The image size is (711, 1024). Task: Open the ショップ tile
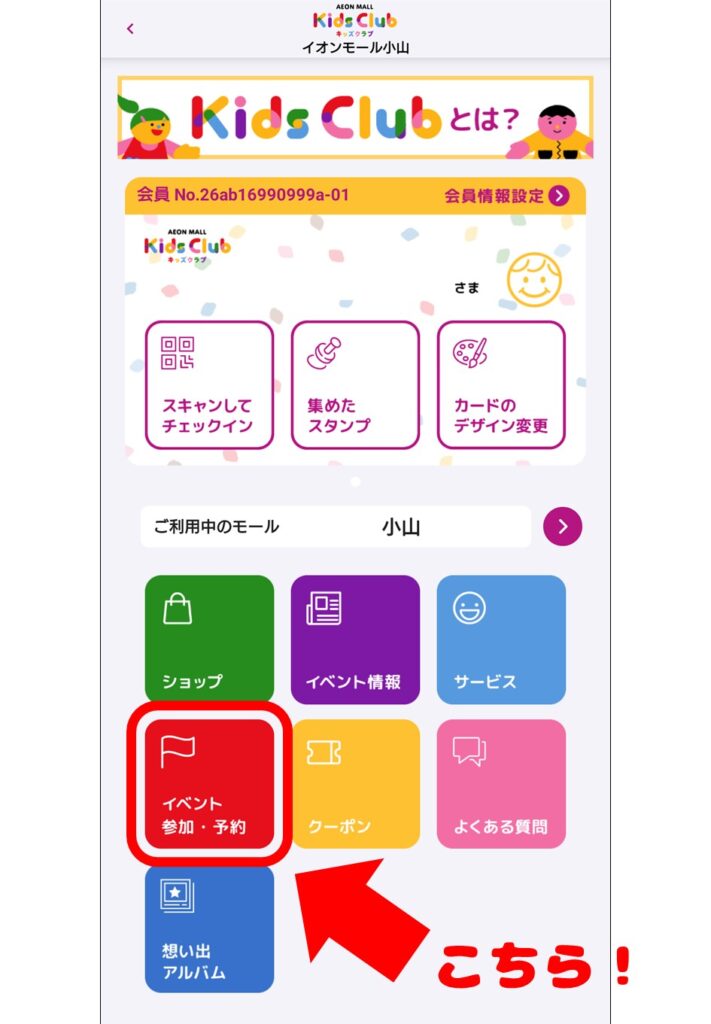(x=209, y=638)
